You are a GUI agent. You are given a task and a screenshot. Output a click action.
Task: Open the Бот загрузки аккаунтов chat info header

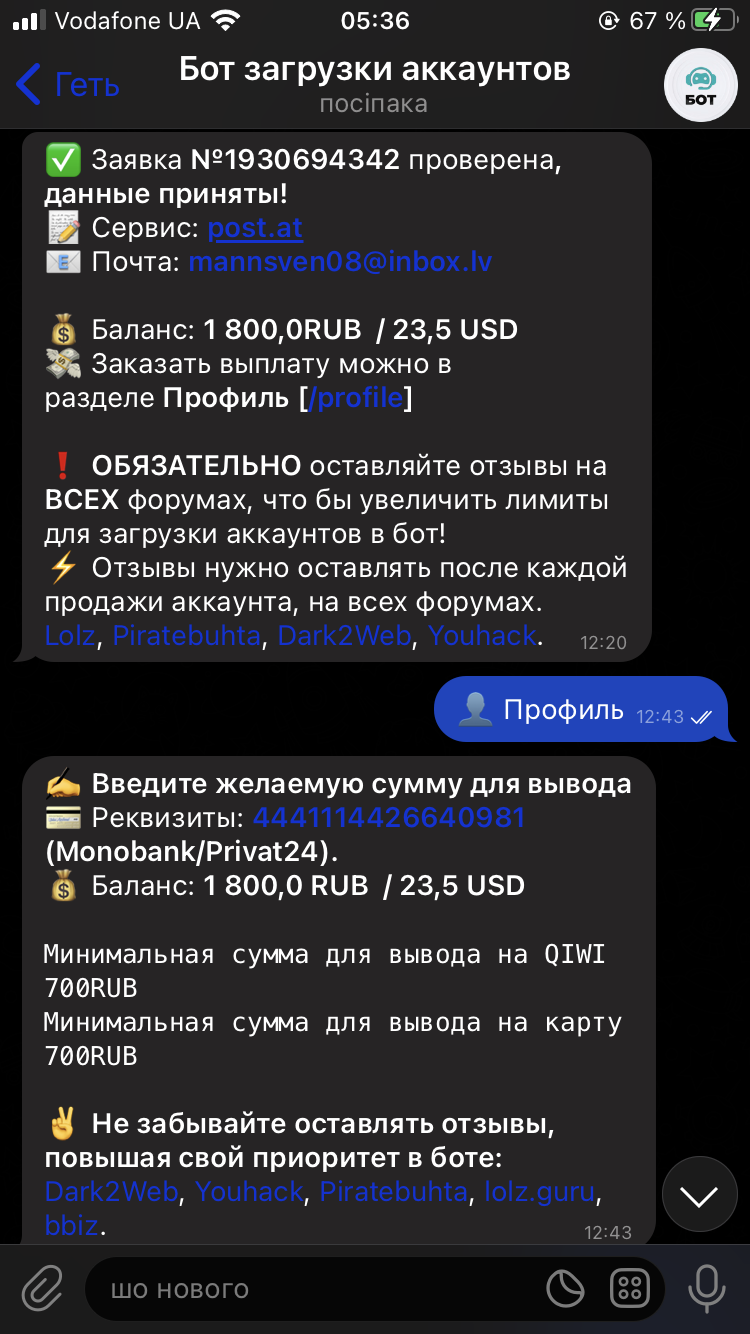pos(374,84)
